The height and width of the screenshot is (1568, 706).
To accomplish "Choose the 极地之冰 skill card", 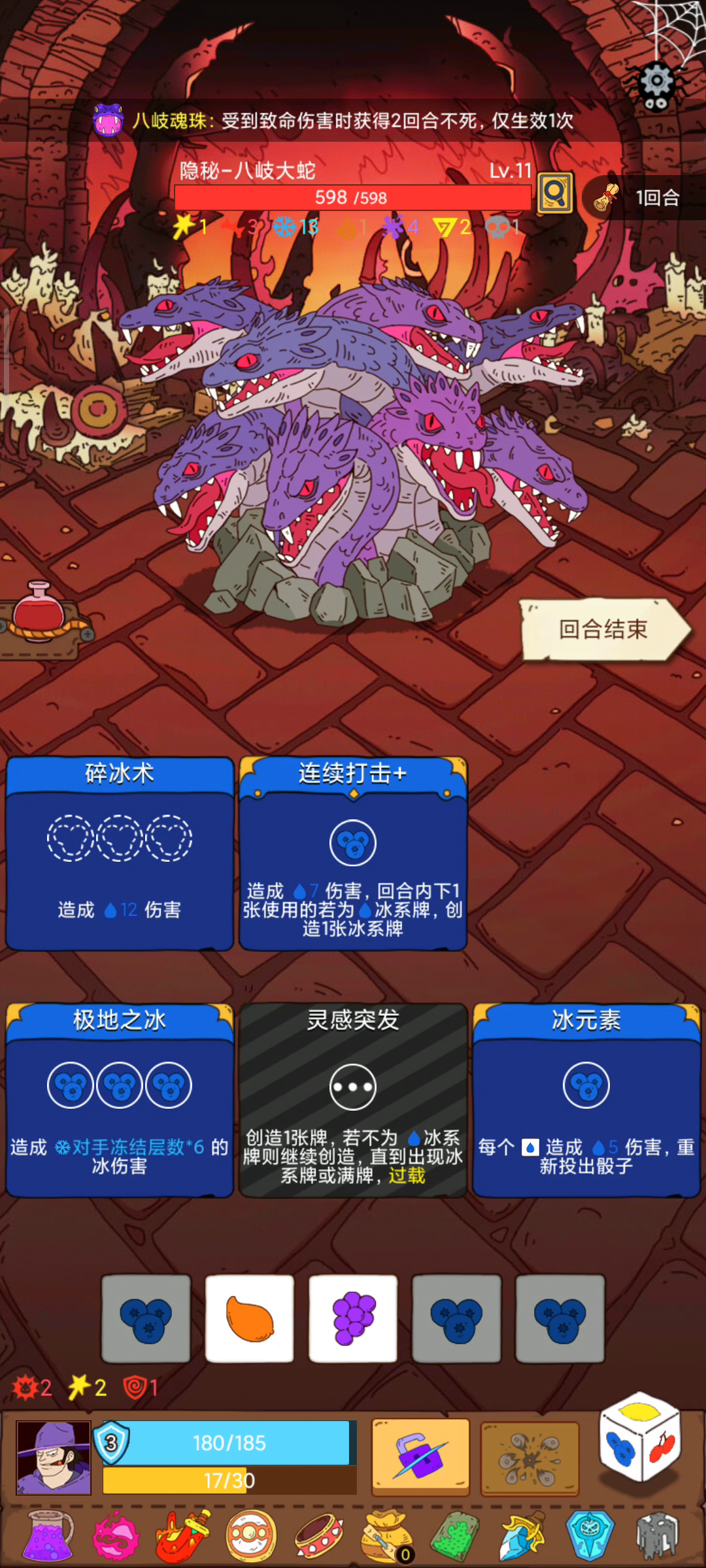I will pyautogui.click(x=120, y=1100).
